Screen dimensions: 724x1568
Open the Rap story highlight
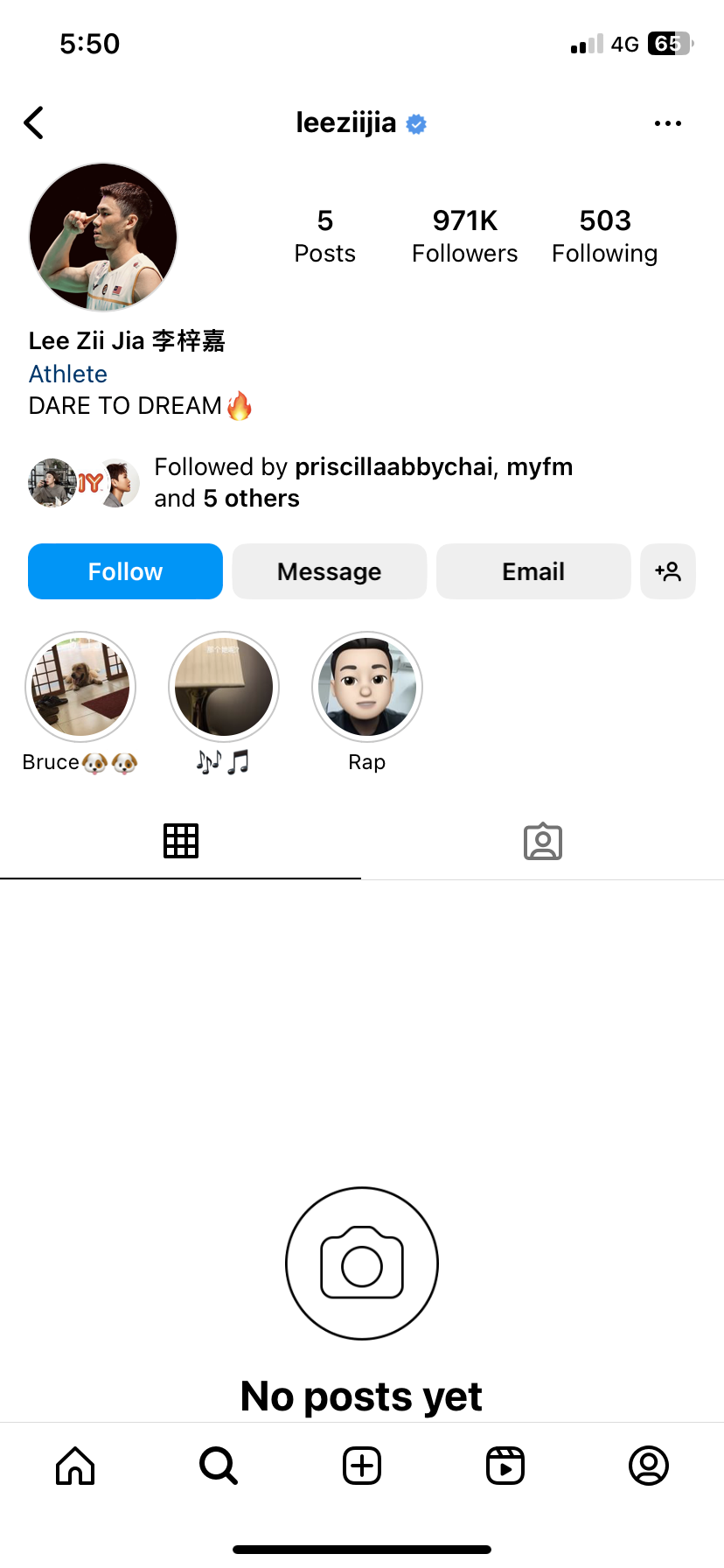[x=367, y=688]
